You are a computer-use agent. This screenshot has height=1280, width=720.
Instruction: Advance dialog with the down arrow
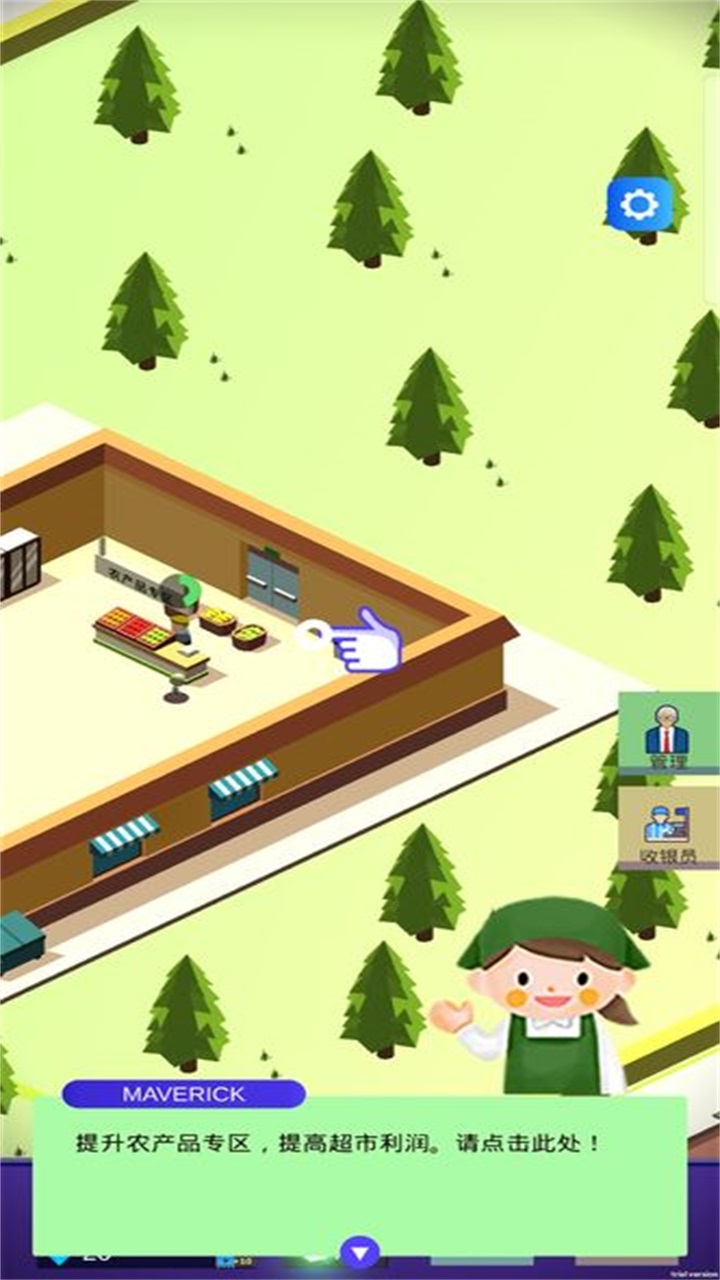click(360, 1250)
